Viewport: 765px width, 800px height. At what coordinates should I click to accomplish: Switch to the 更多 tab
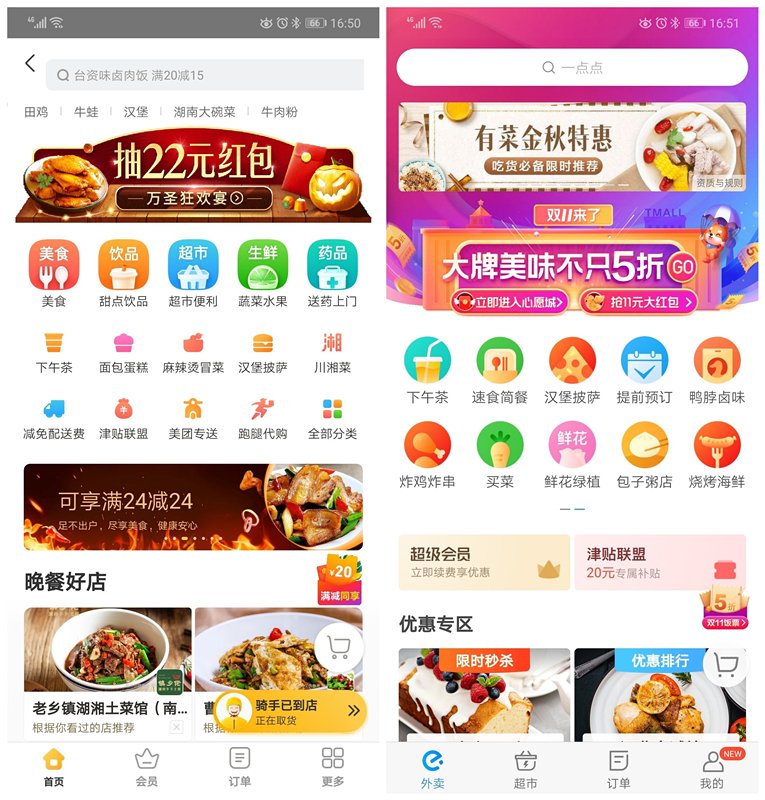click(333, 767)
